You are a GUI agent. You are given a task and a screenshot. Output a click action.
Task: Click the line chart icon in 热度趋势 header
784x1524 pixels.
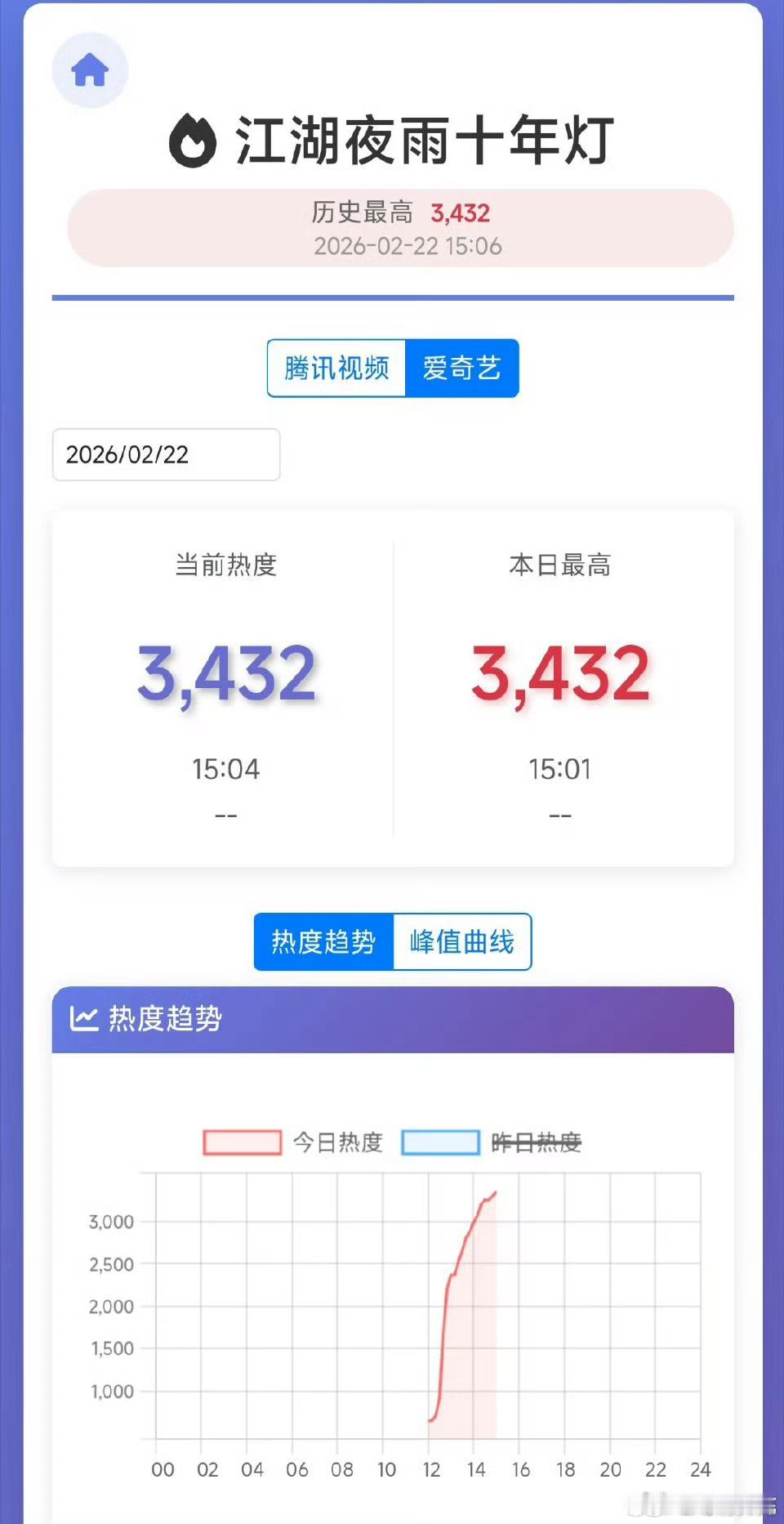click(x=83, y=1016)
